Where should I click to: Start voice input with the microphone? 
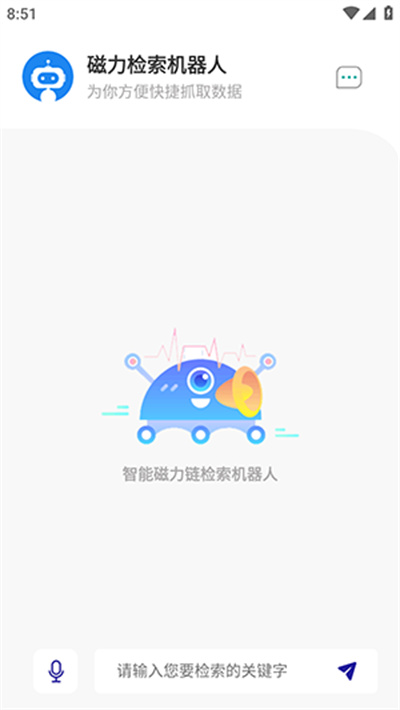pos(56,671)
